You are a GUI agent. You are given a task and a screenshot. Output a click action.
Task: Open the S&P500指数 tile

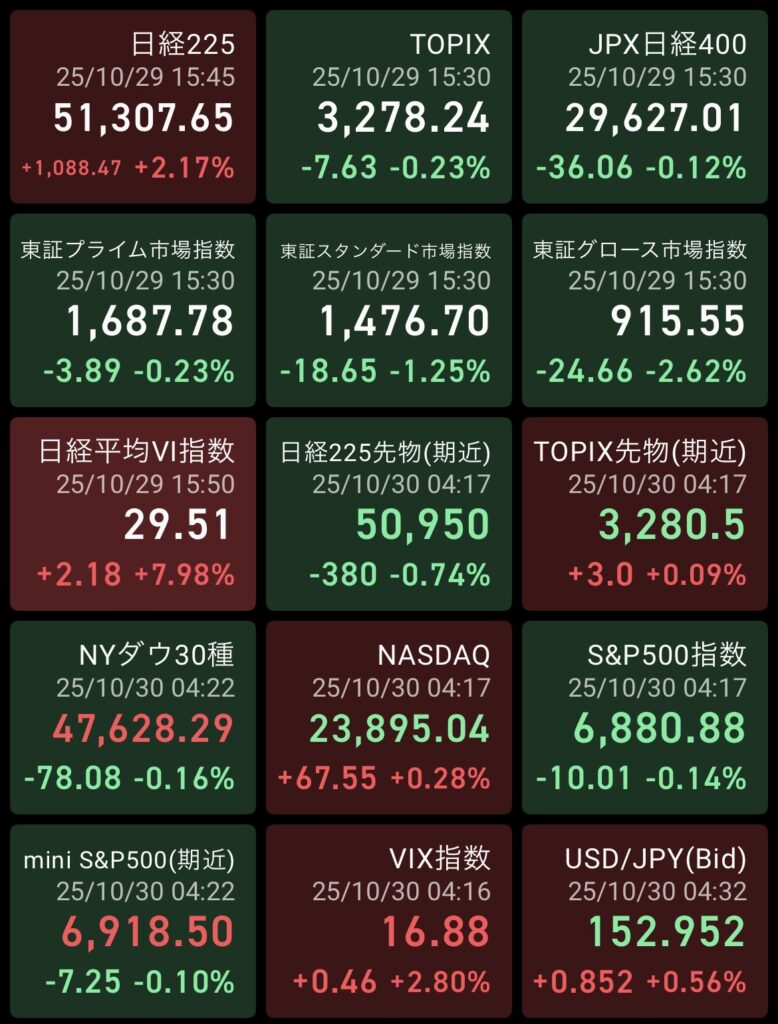click(645, 717)
